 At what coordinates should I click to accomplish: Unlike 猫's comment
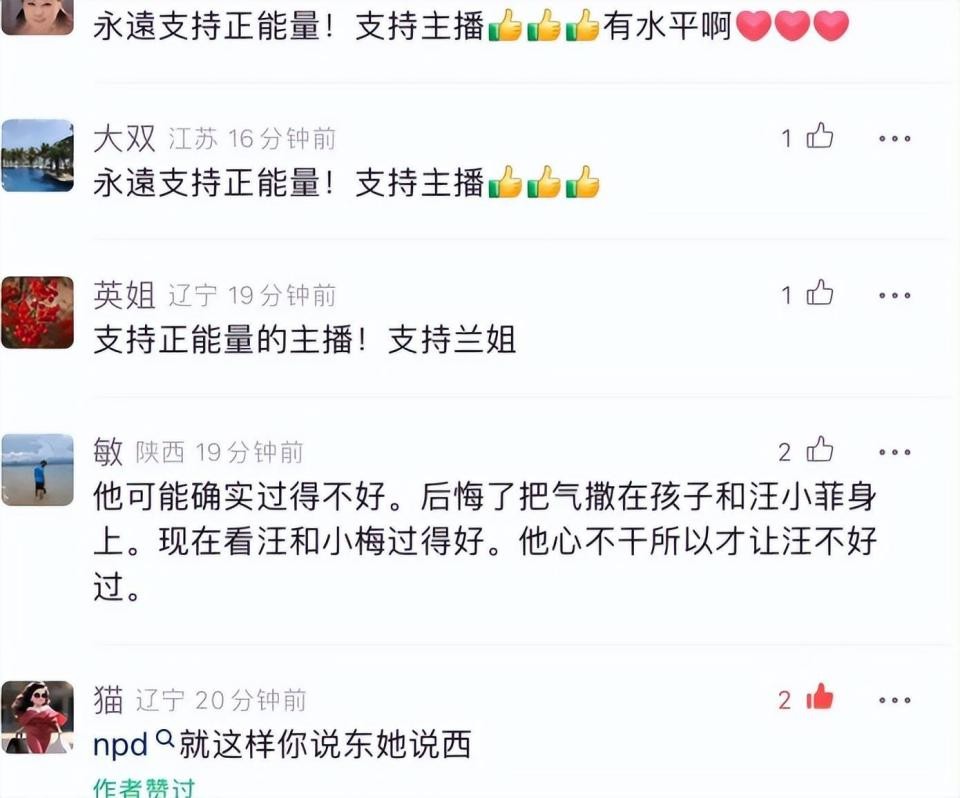(x=820, y=699)
